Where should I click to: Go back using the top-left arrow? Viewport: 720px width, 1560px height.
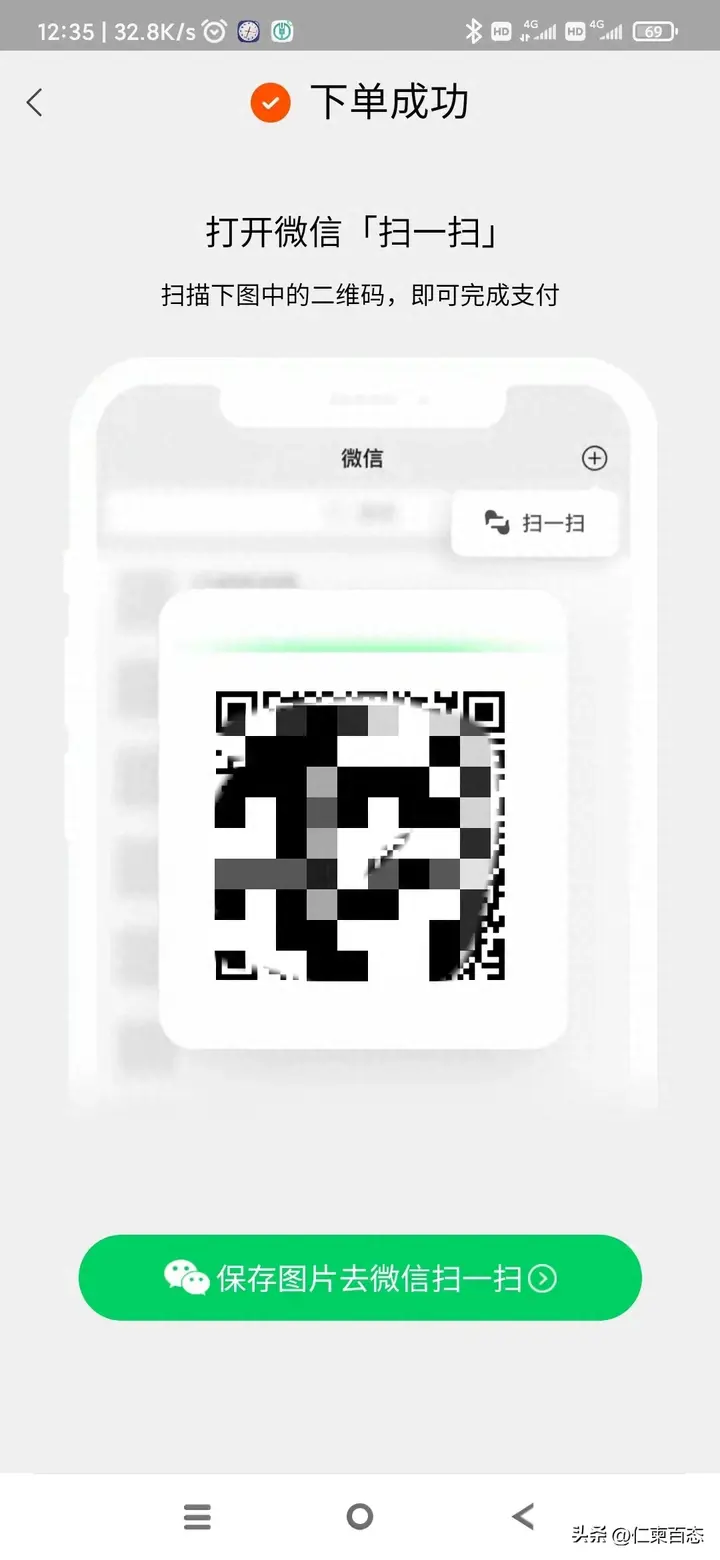(x=35, y=102)
